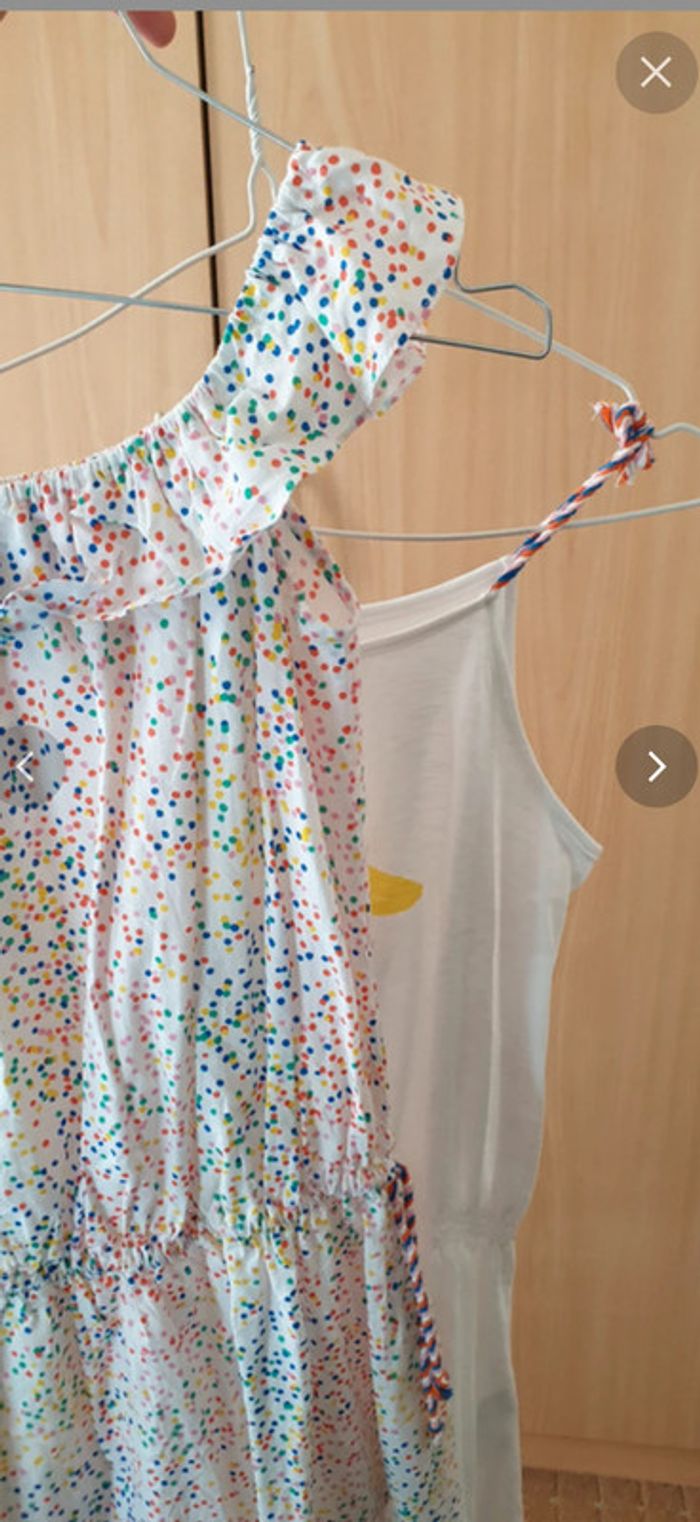Go to the next photo
Viewport: 700px width, 1522px height.
pyautogui.click(x=656, y=766)
